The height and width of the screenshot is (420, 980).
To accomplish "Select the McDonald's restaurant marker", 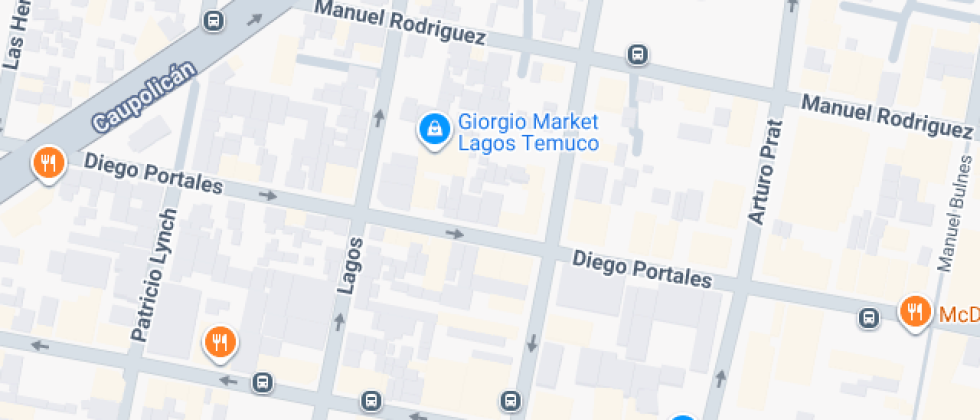I will tap(913, 311).
